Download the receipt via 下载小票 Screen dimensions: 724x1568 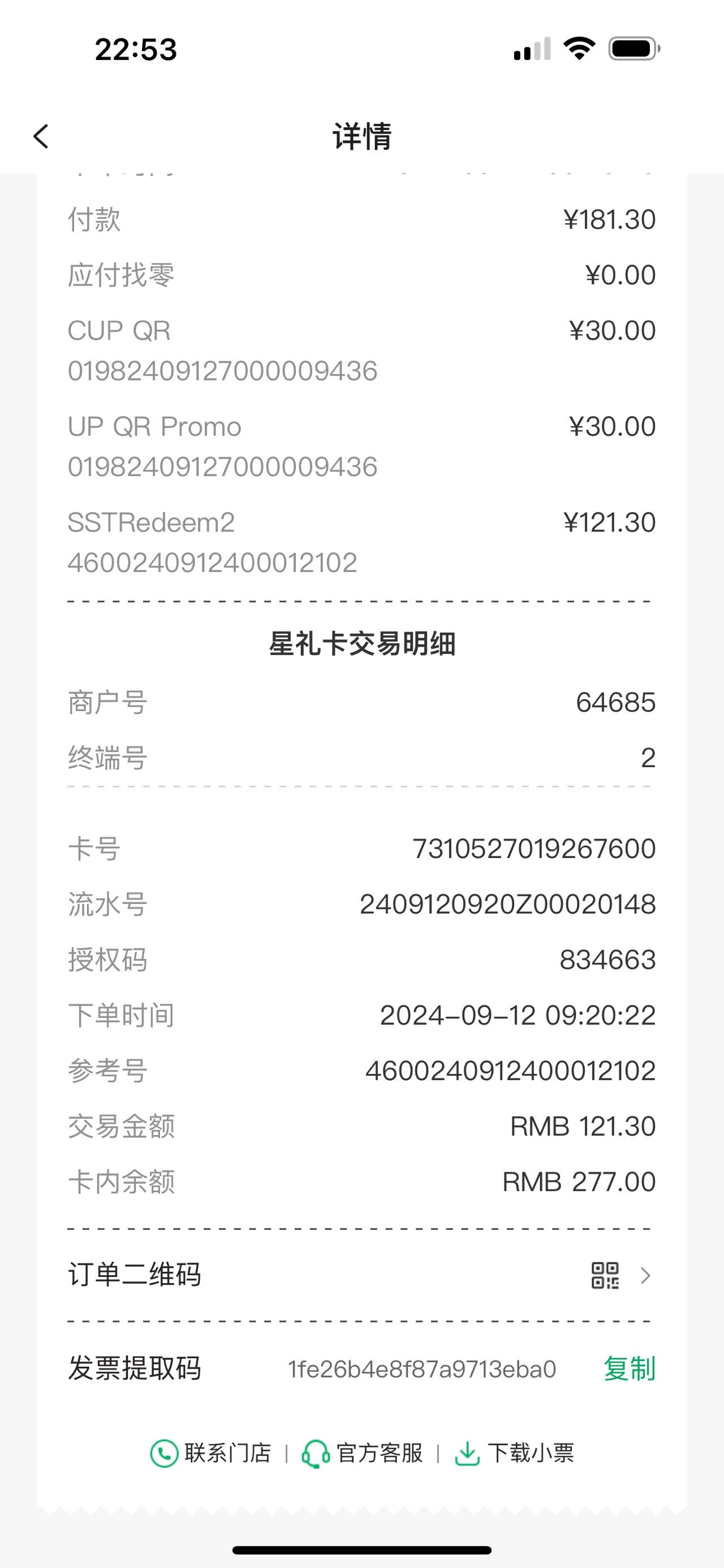(x=514, y=1453)
